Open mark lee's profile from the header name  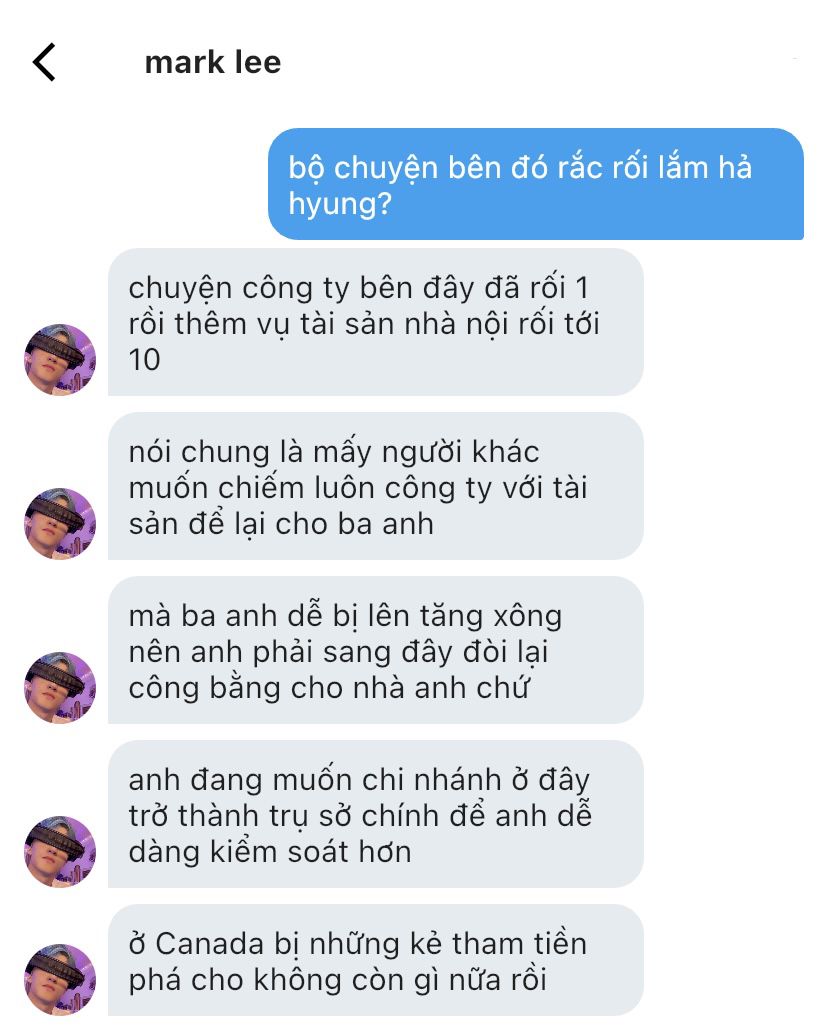tap(212, 63)
